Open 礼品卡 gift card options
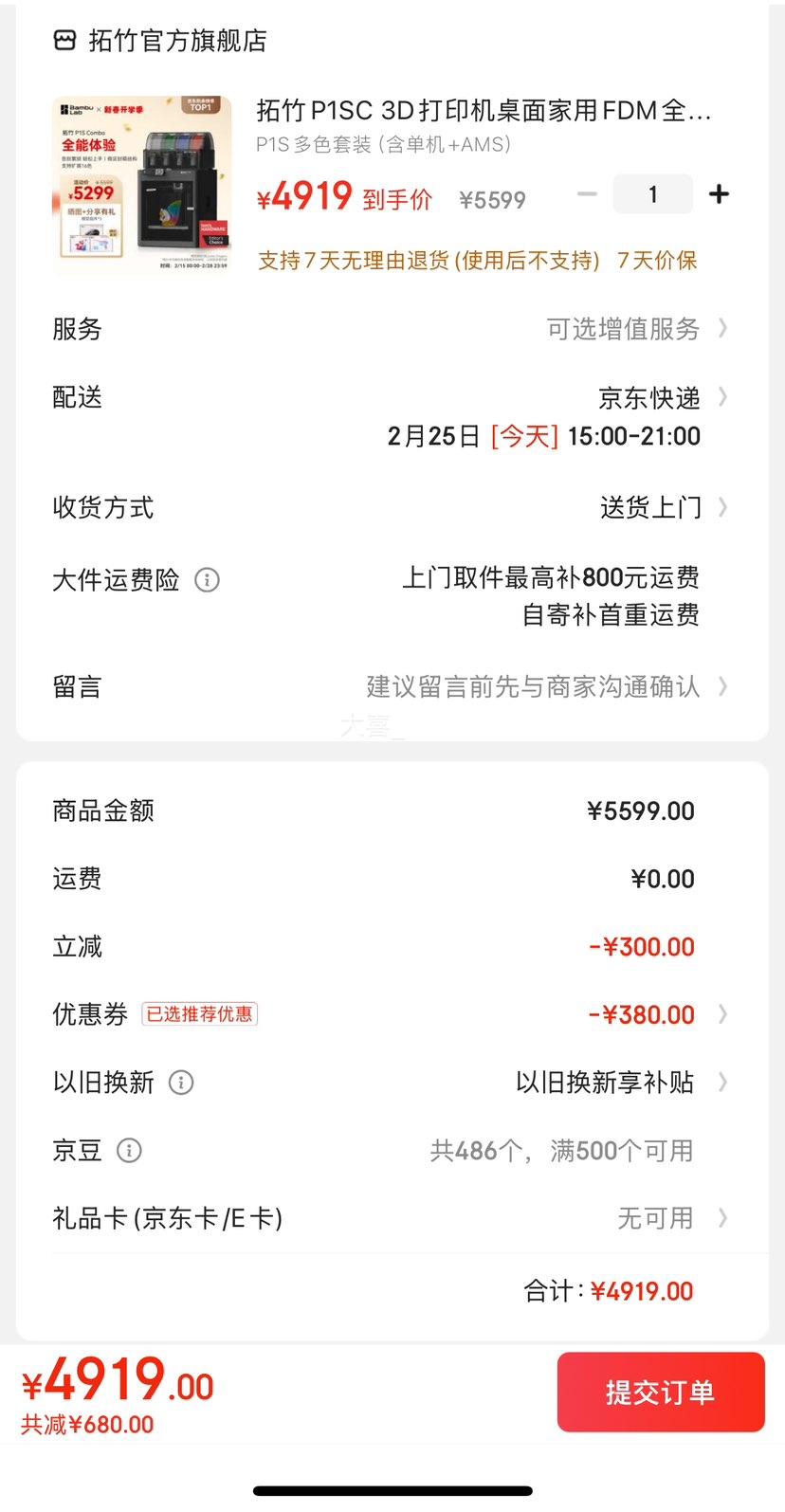Viewport: 785px width, 1512px height. [x=392, y=1218]
